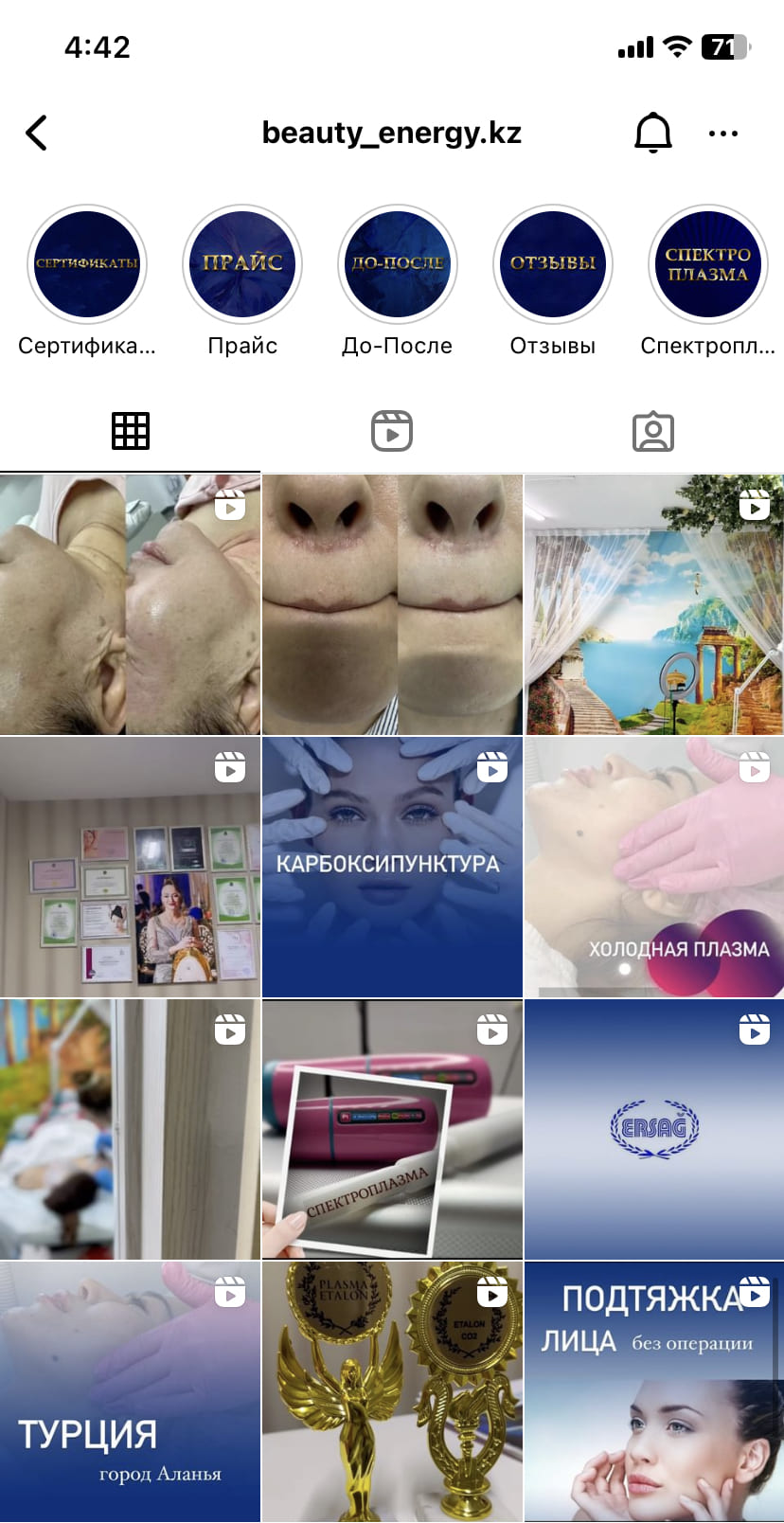Open the three-dot overflow menu
The image size is (784, 1523).
point(722,134)
